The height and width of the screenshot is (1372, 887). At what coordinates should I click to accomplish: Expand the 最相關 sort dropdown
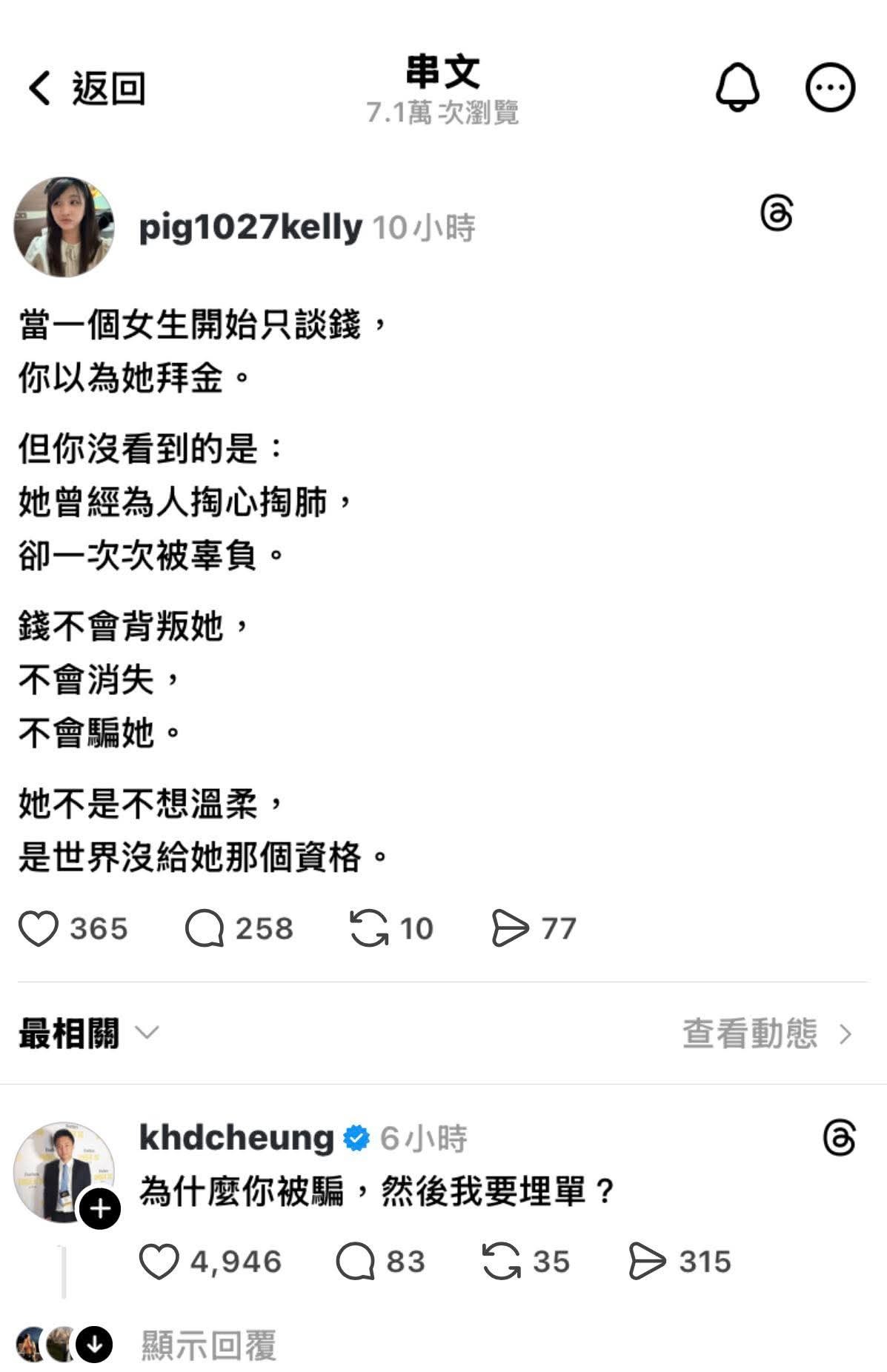(89, 1033)
